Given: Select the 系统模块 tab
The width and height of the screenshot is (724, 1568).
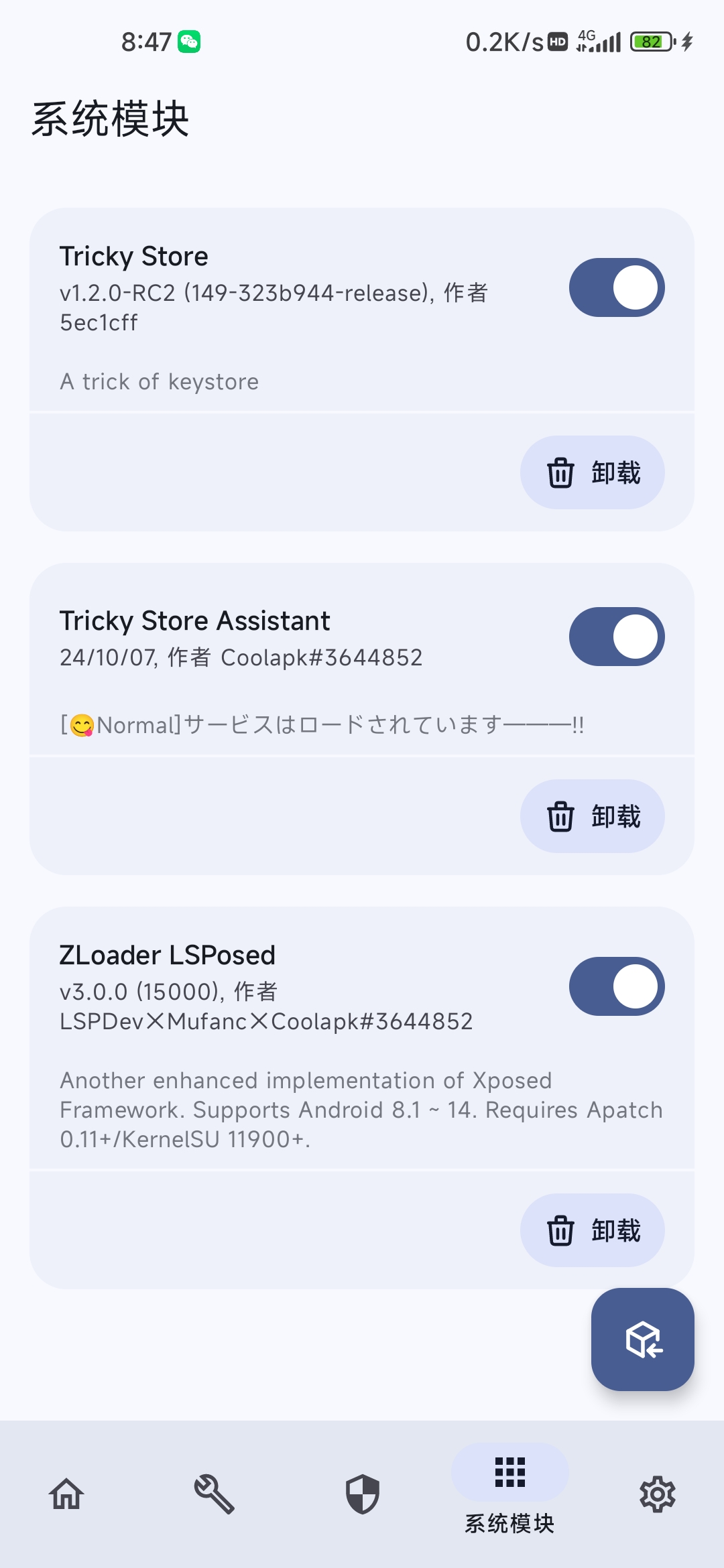Looking at the screenshot, I should click(x=509, y=1490).
